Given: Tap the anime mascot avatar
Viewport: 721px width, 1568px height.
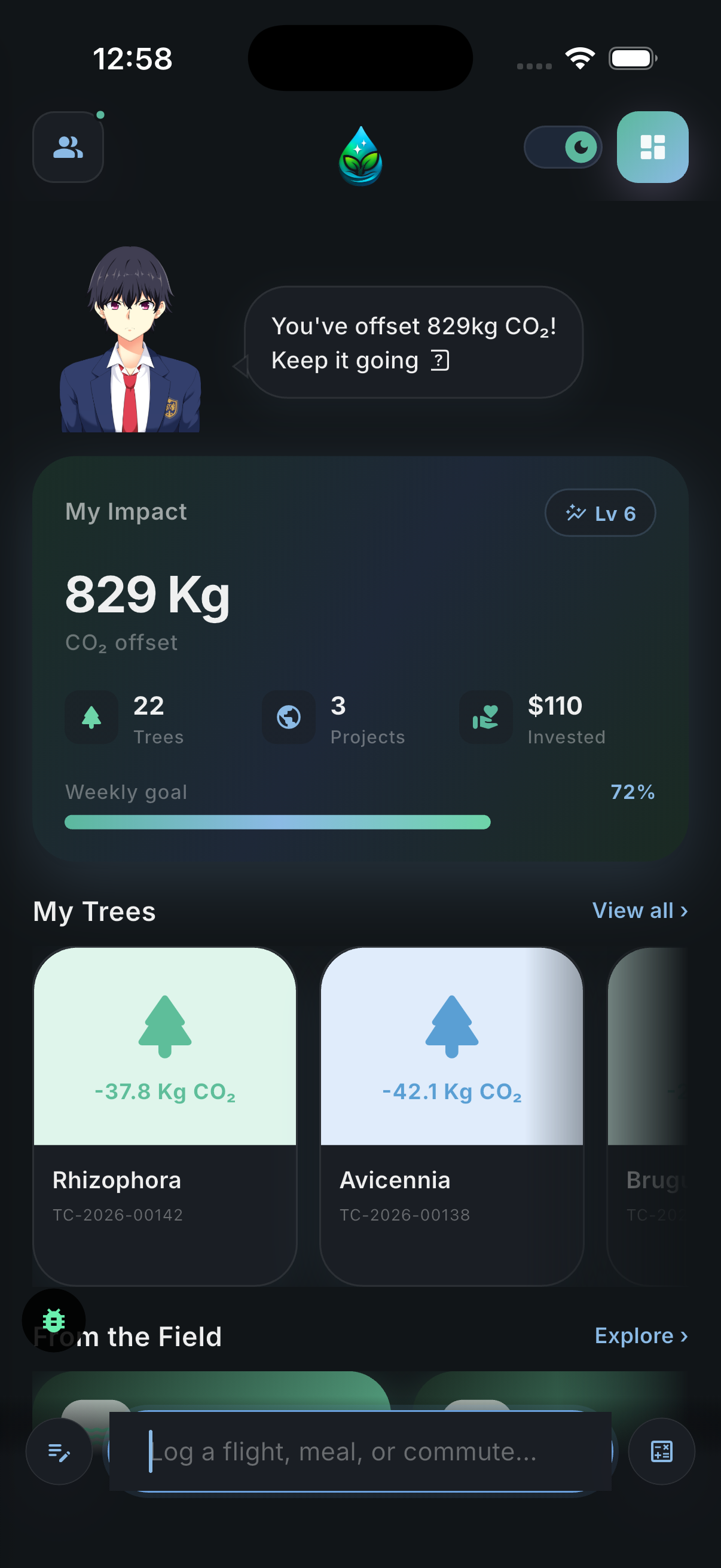Looking at the screenshot, I should point(131,338).
